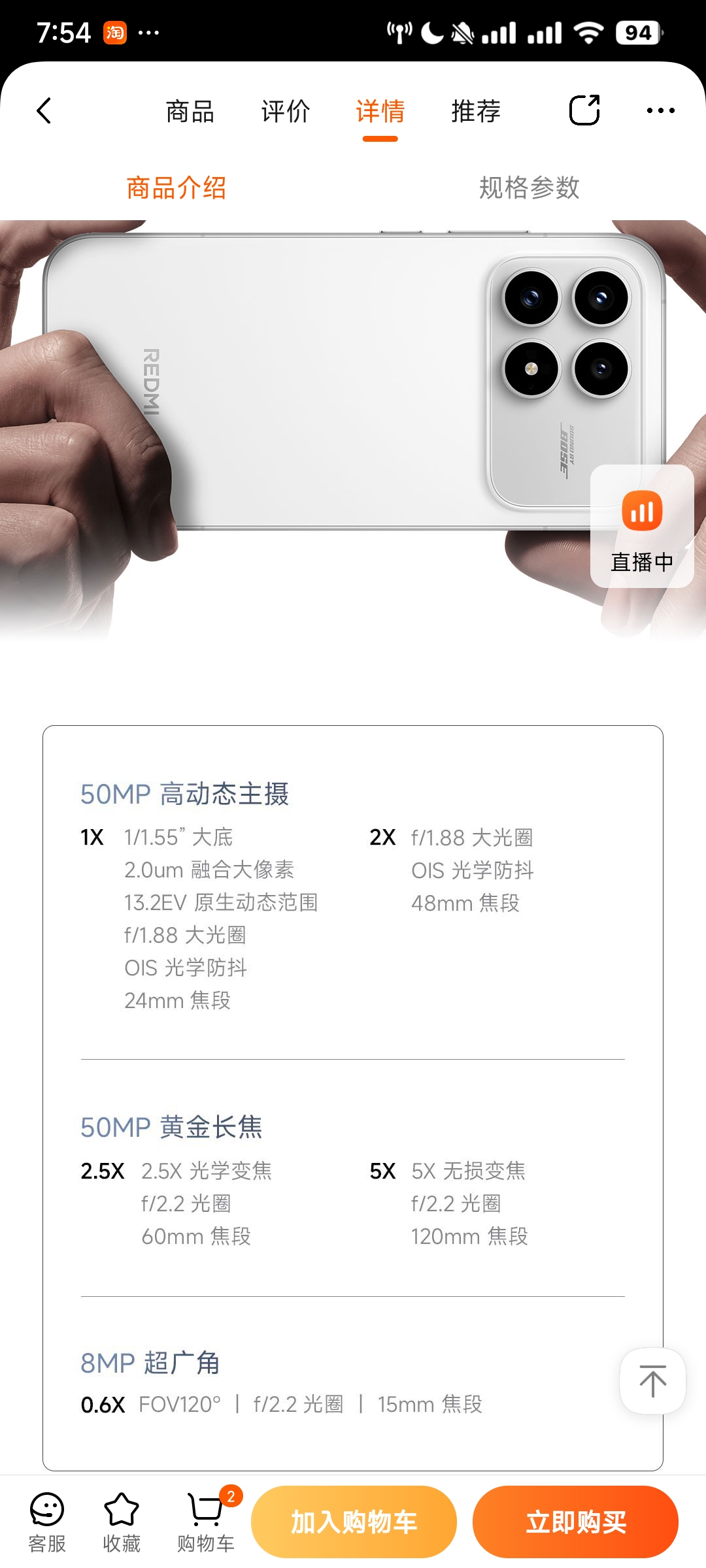
Task: Jump back to top of page
Action: pyautogui.click(x=652, y=1380)
